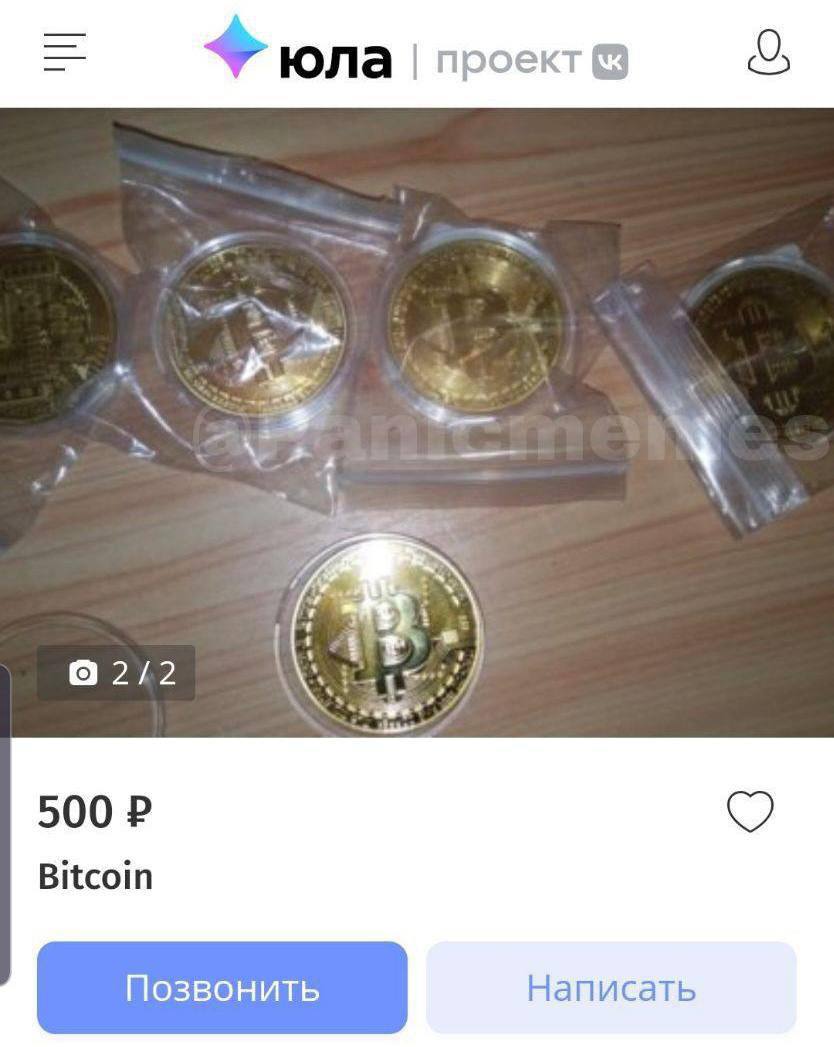Open the user profile icon
834x1047 pixels.
(x=768, y=53)
